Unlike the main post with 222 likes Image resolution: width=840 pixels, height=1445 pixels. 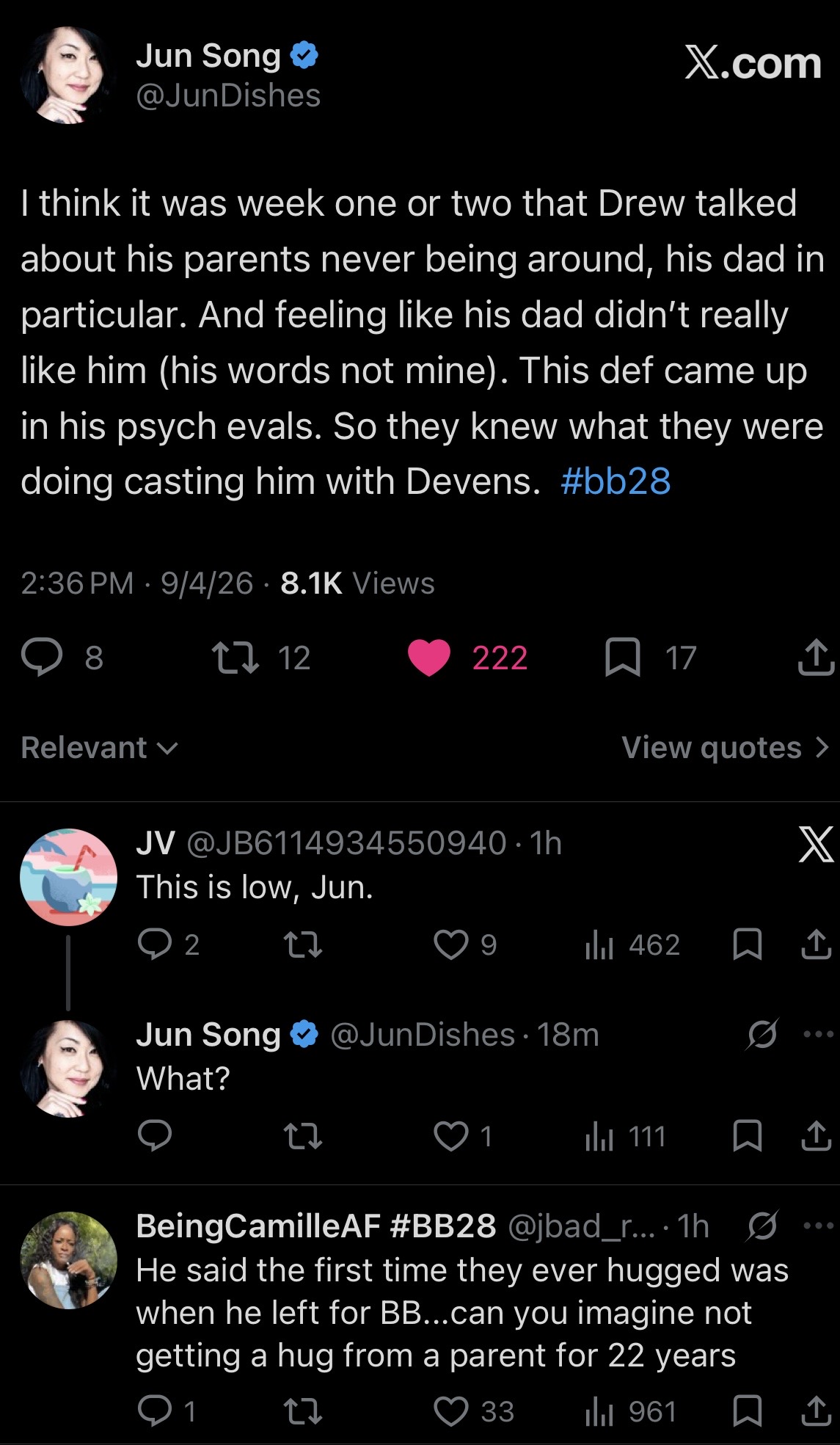coord(429,658)
